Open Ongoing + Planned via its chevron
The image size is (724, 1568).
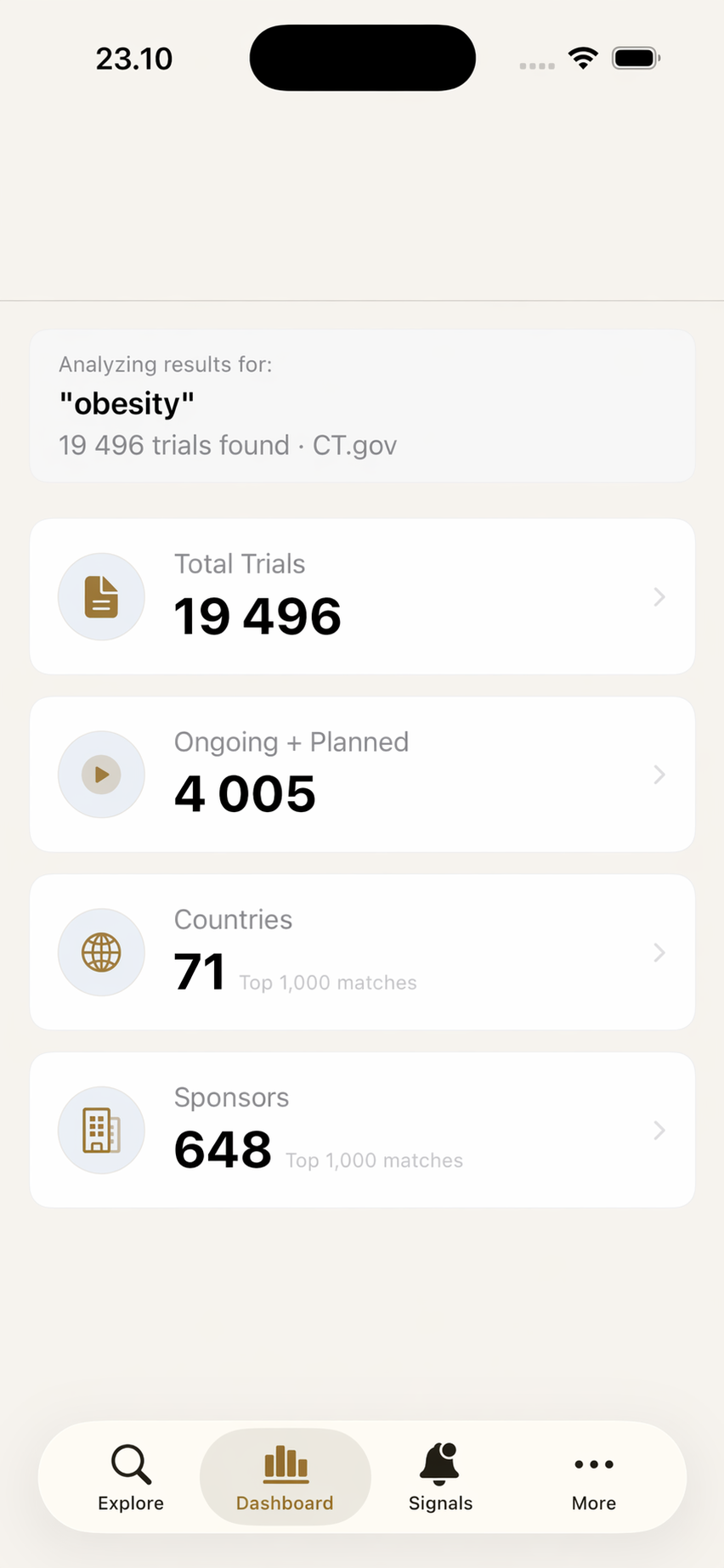(659, 774)
